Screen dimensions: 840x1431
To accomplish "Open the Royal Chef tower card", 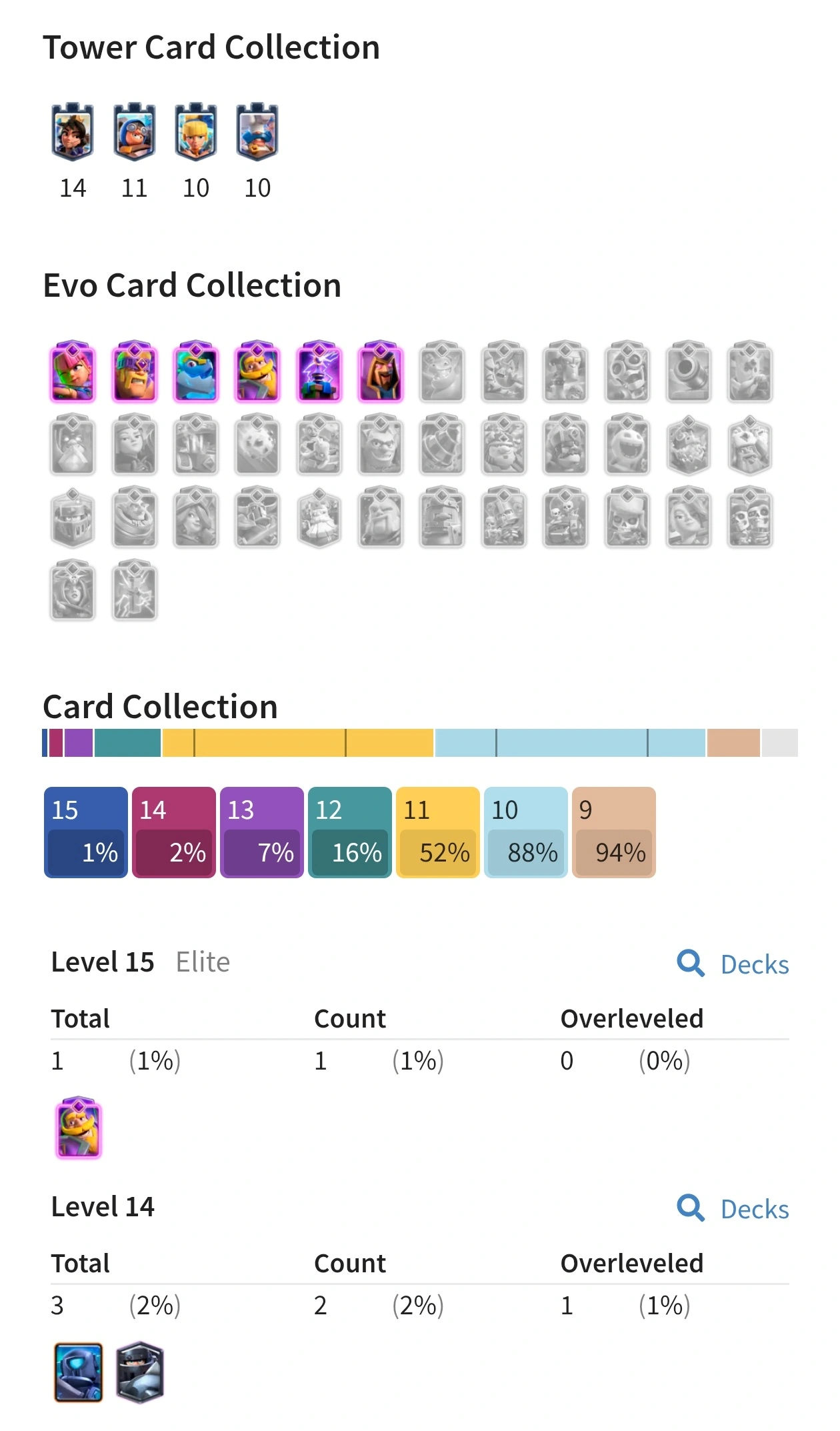I will point(257,132).
